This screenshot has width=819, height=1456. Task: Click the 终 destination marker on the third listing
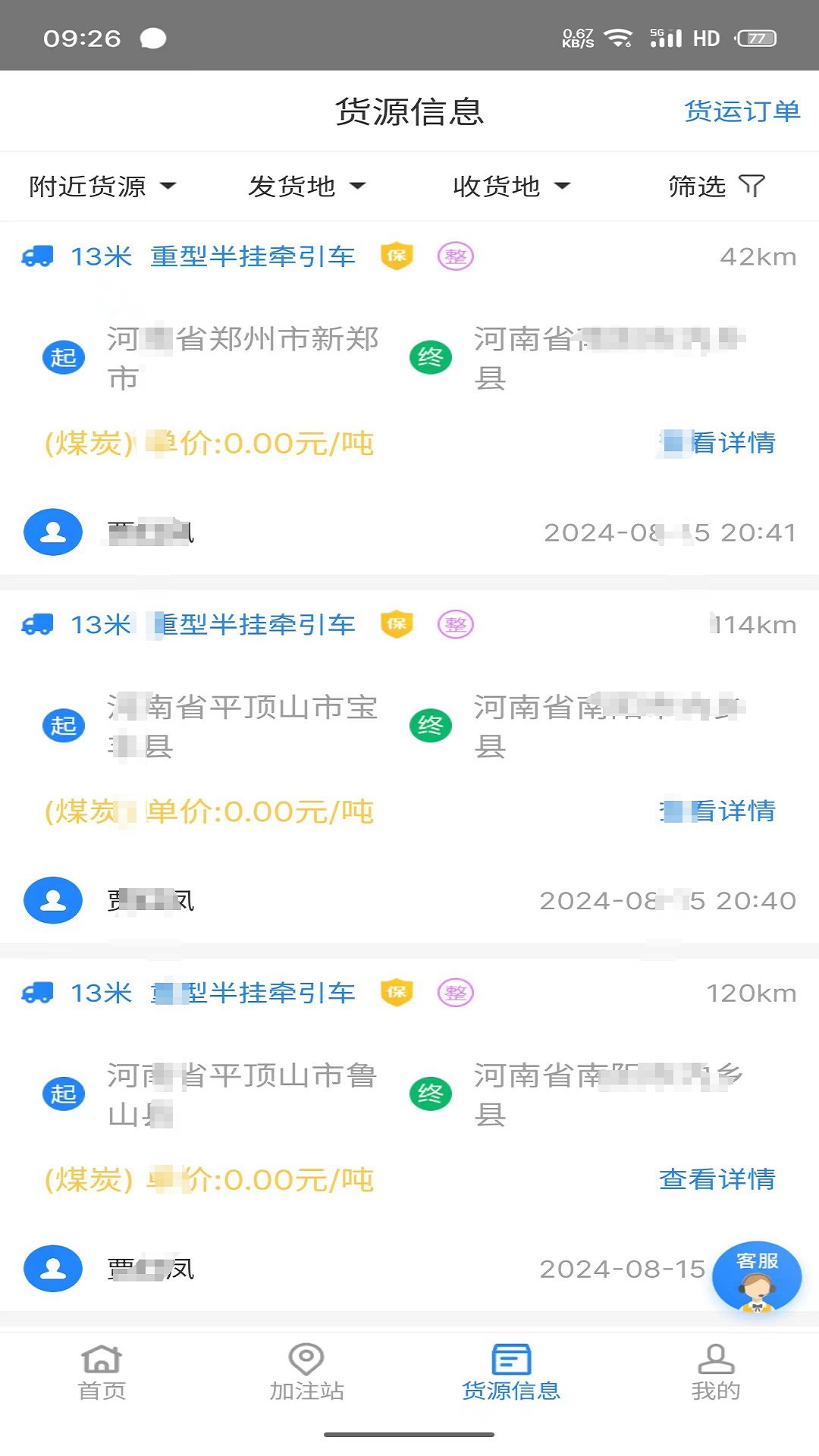(x=431, y=1094)
